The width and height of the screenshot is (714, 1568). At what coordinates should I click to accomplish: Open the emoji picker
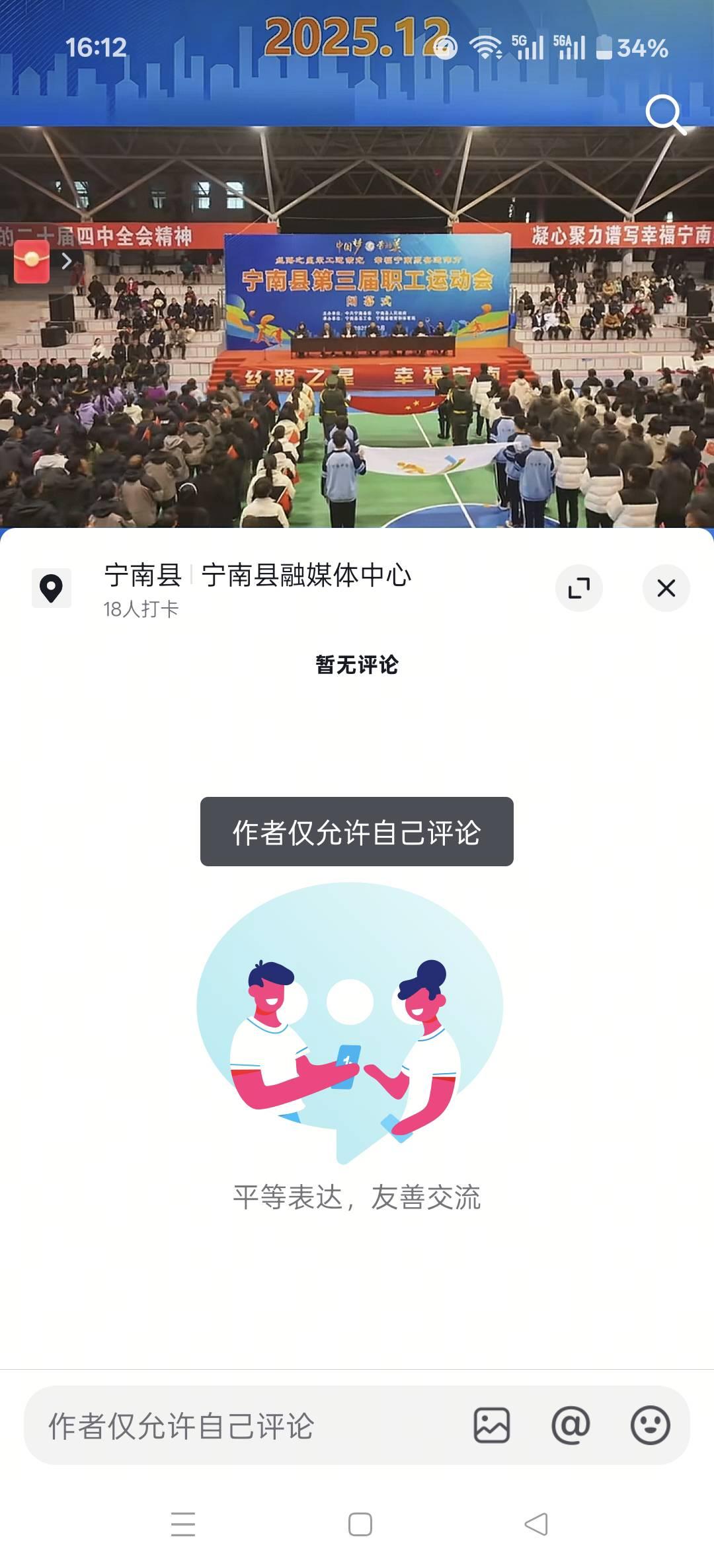click(651, 1425)
